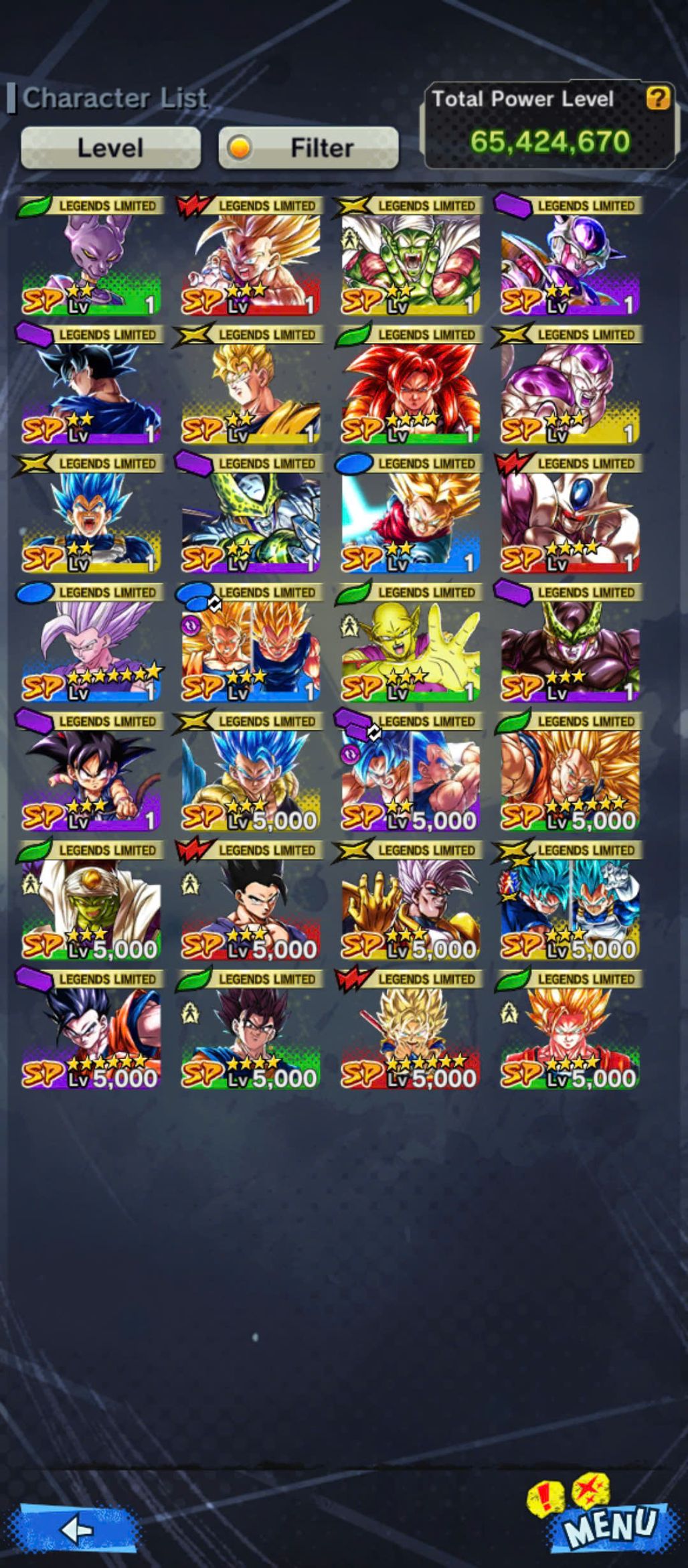Select the Beerus character card

90,258
